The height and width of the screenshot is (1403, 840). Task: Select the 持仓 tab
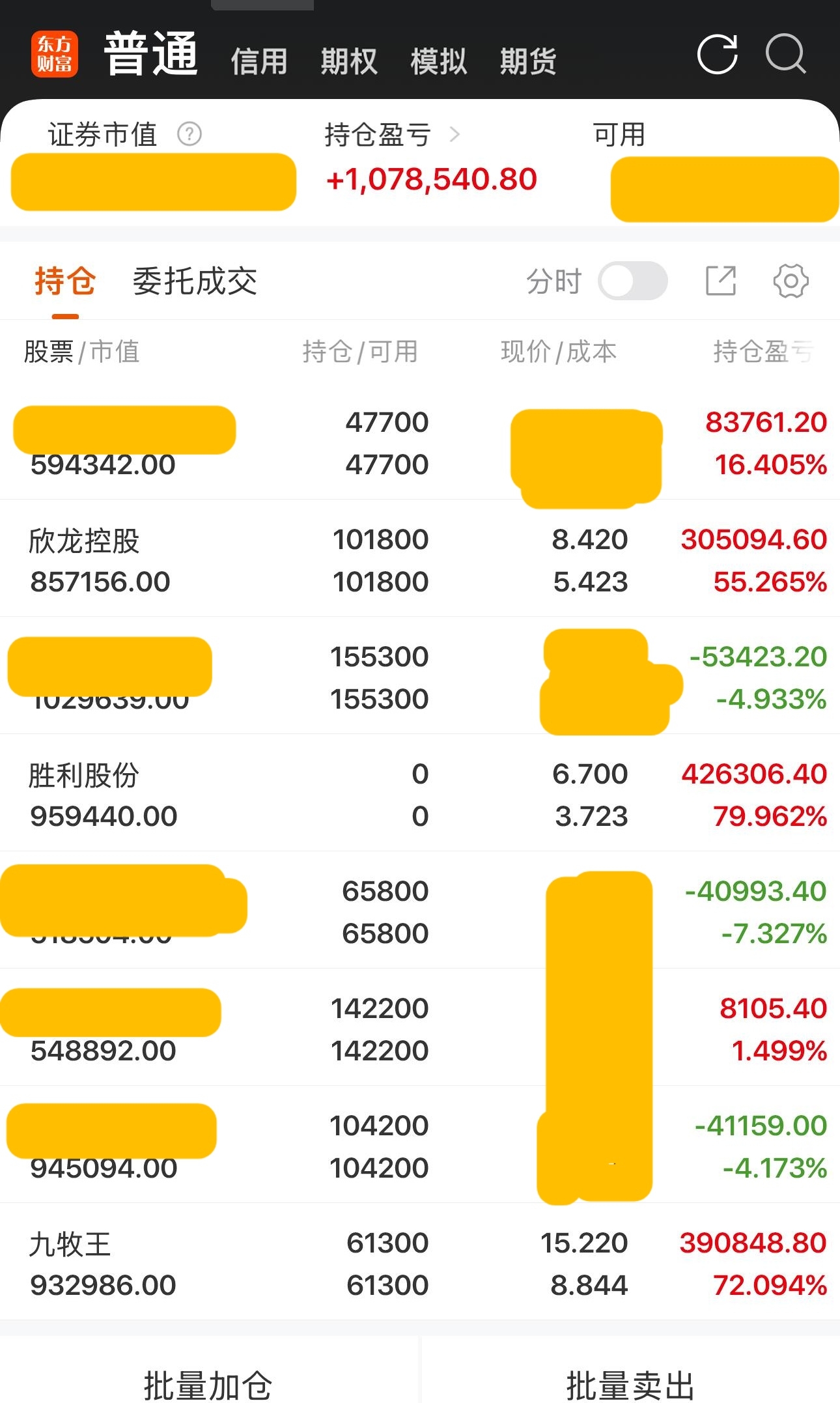tap(65, 281)
